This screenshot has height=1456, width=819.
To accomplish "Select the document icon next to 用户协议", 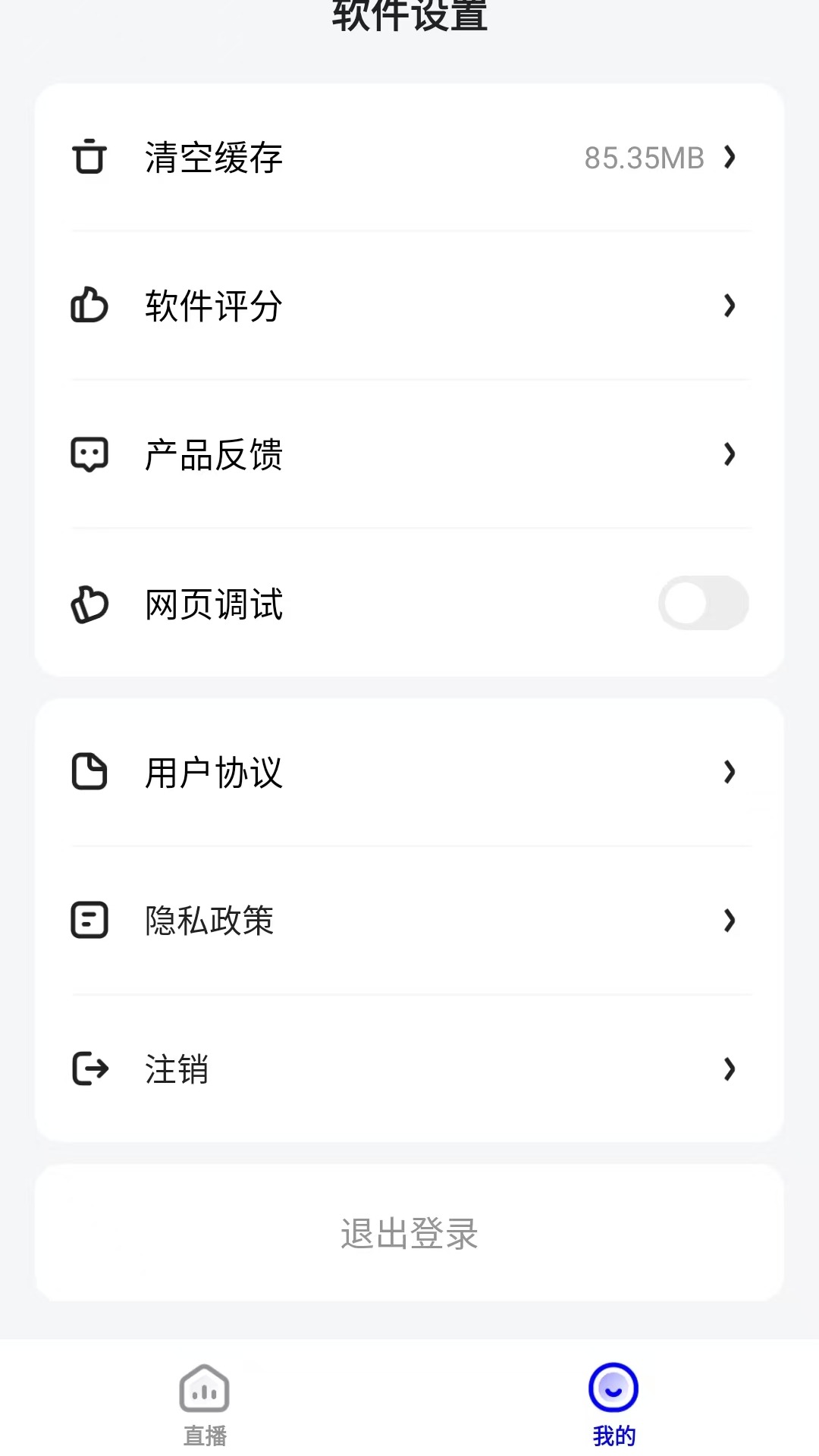I will pos(89,772).
